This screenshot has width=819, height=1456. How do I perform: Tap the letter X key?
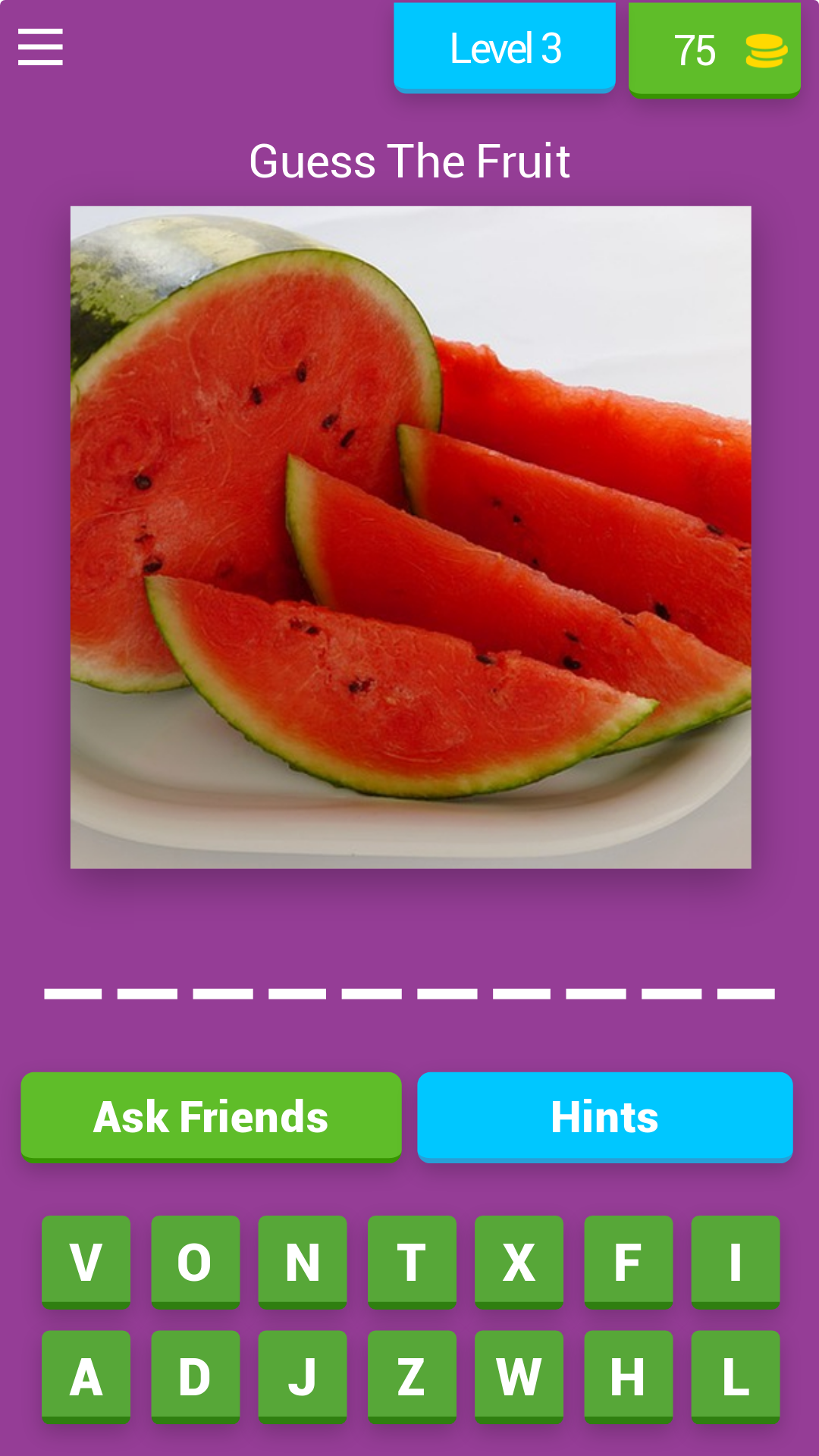[519, 1258]
